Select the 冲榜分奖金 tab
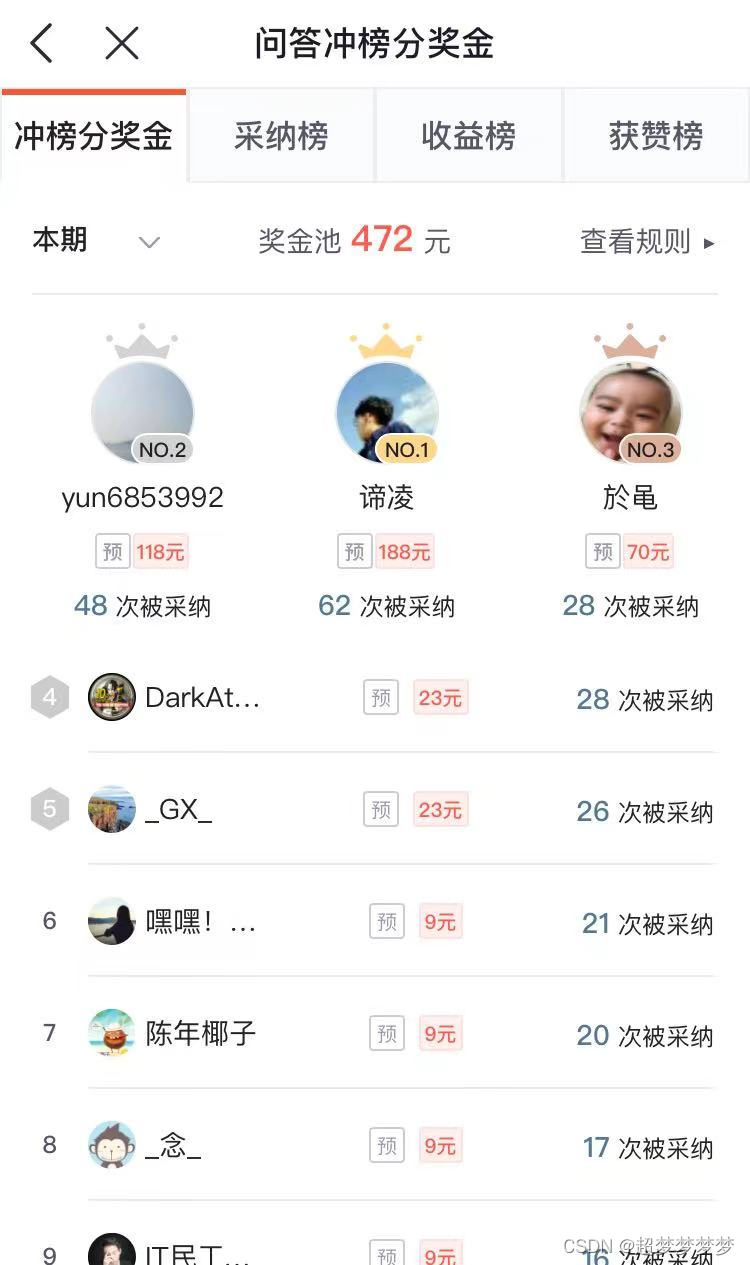The image size is (750, 1265). [94, 136]
